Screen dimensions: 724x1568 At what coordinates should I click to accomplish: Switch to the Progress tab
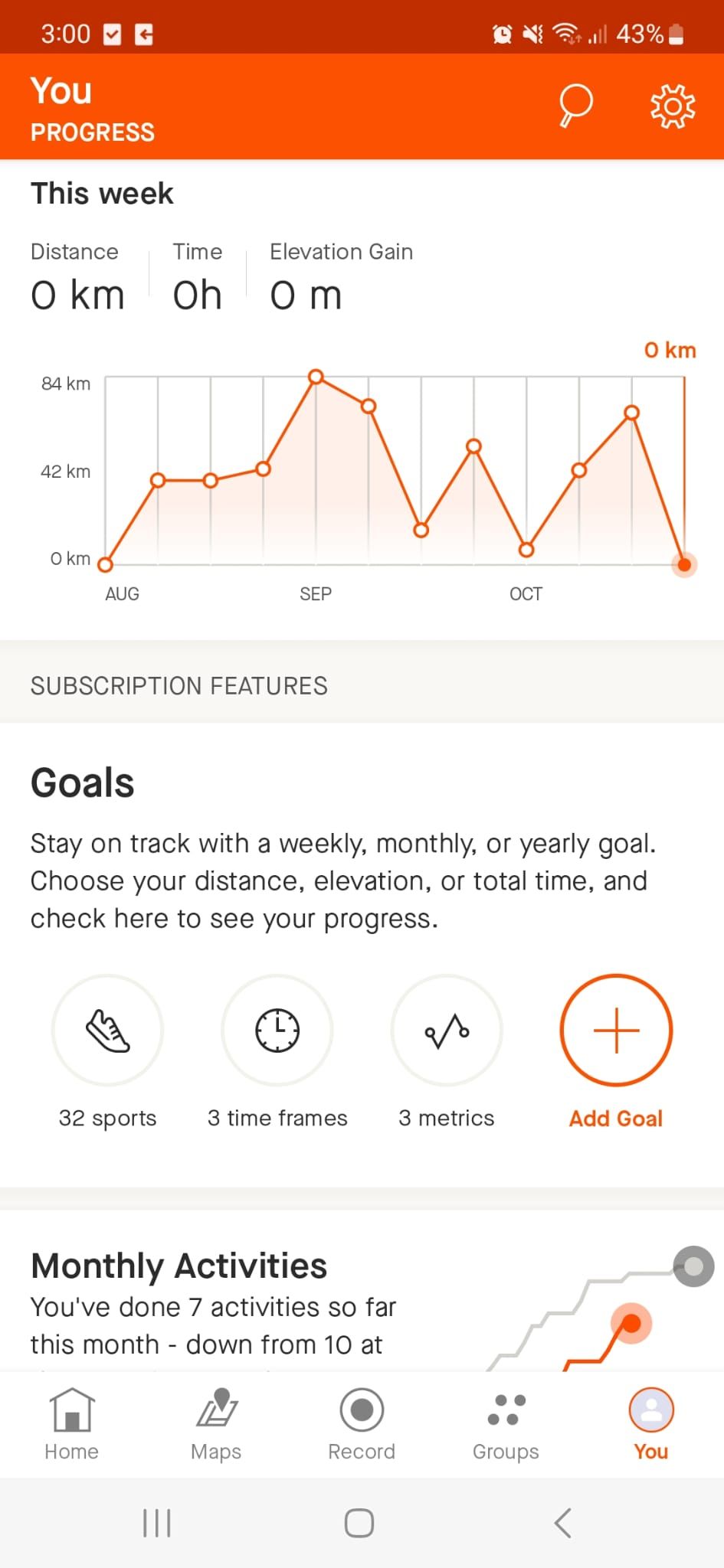click(x=92, y=132)
